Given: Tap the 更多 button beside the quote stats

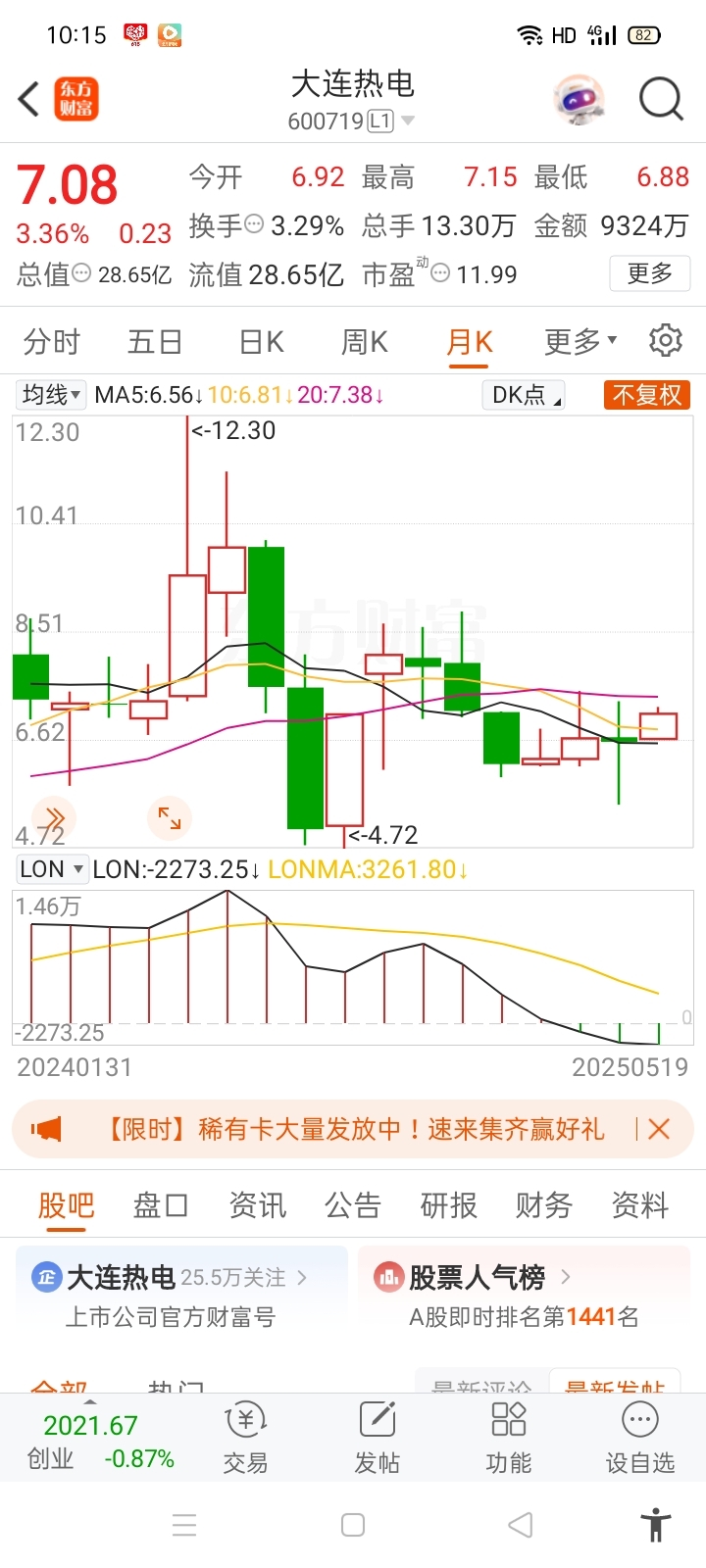Looking at the screenshot, I should (650, 273).
